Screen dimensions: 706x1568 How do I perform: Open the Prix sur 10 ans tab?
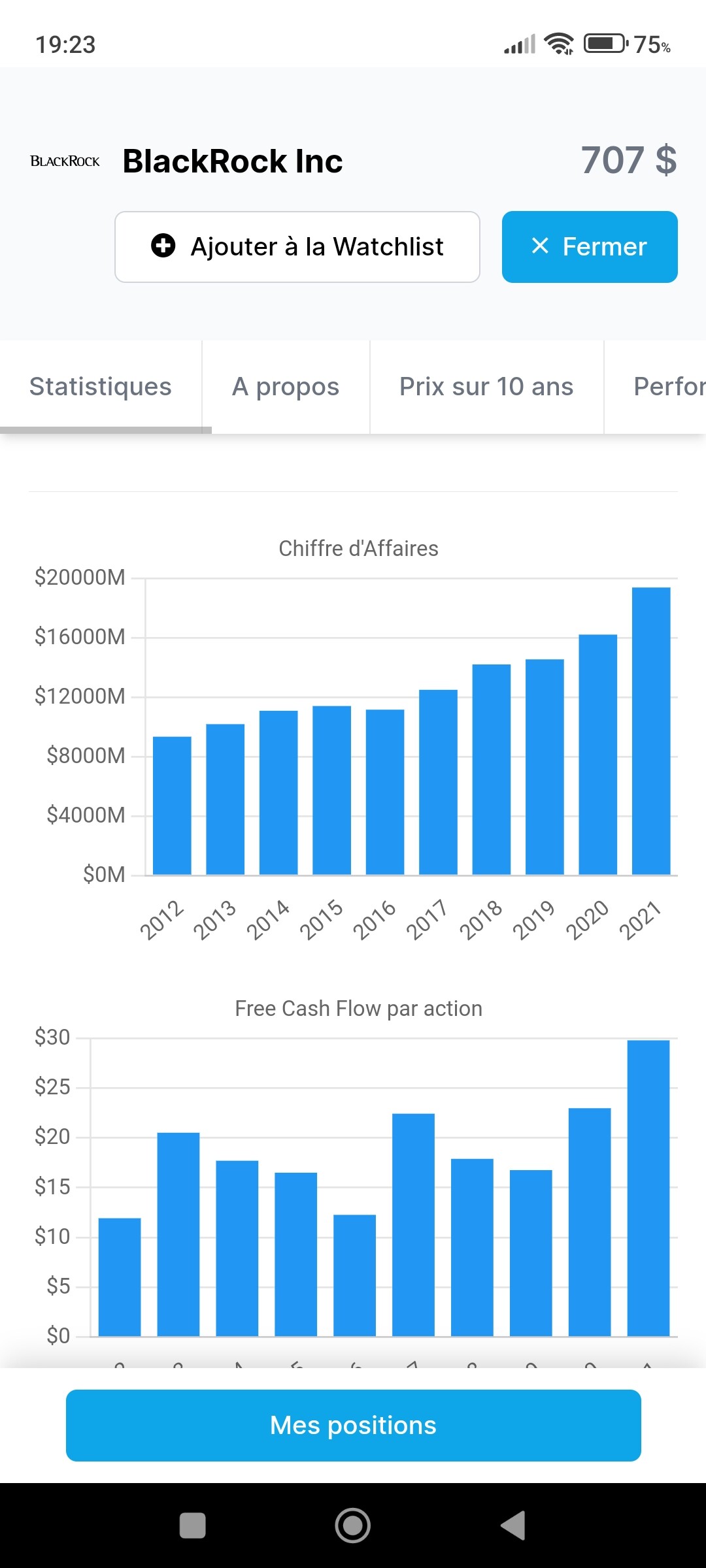pos(486,387)
